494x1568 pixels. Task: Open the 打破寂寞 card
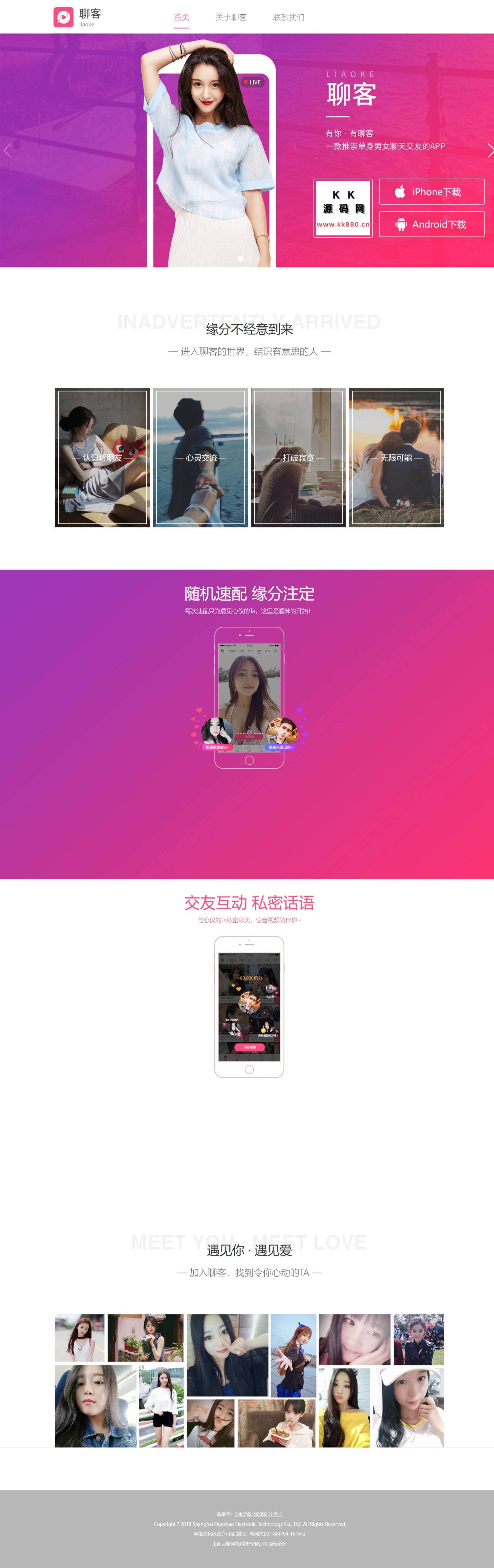click(x=298, y=457)
